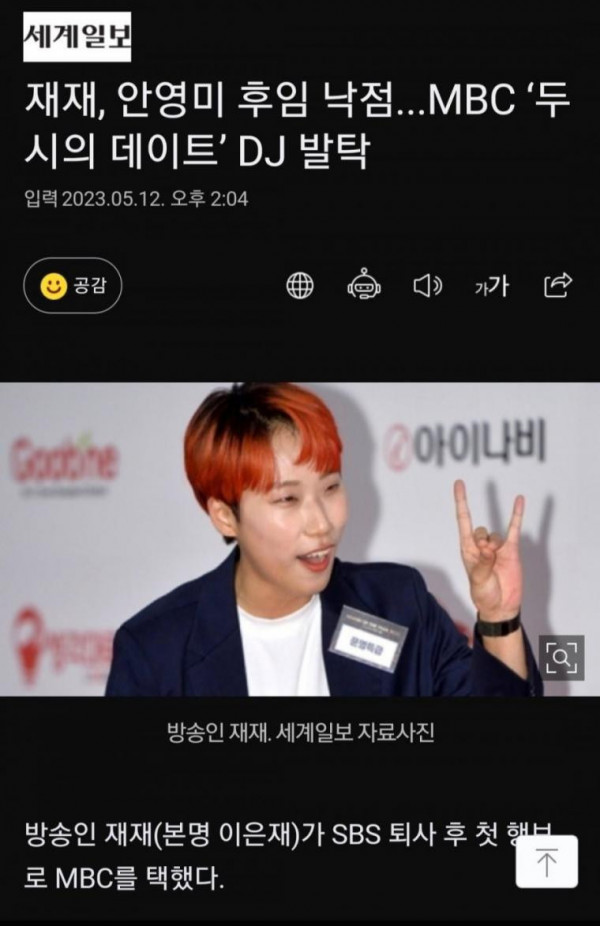Tap the 공감 reaction button
The width and height of the screenshot is (600, 926).
73,286
